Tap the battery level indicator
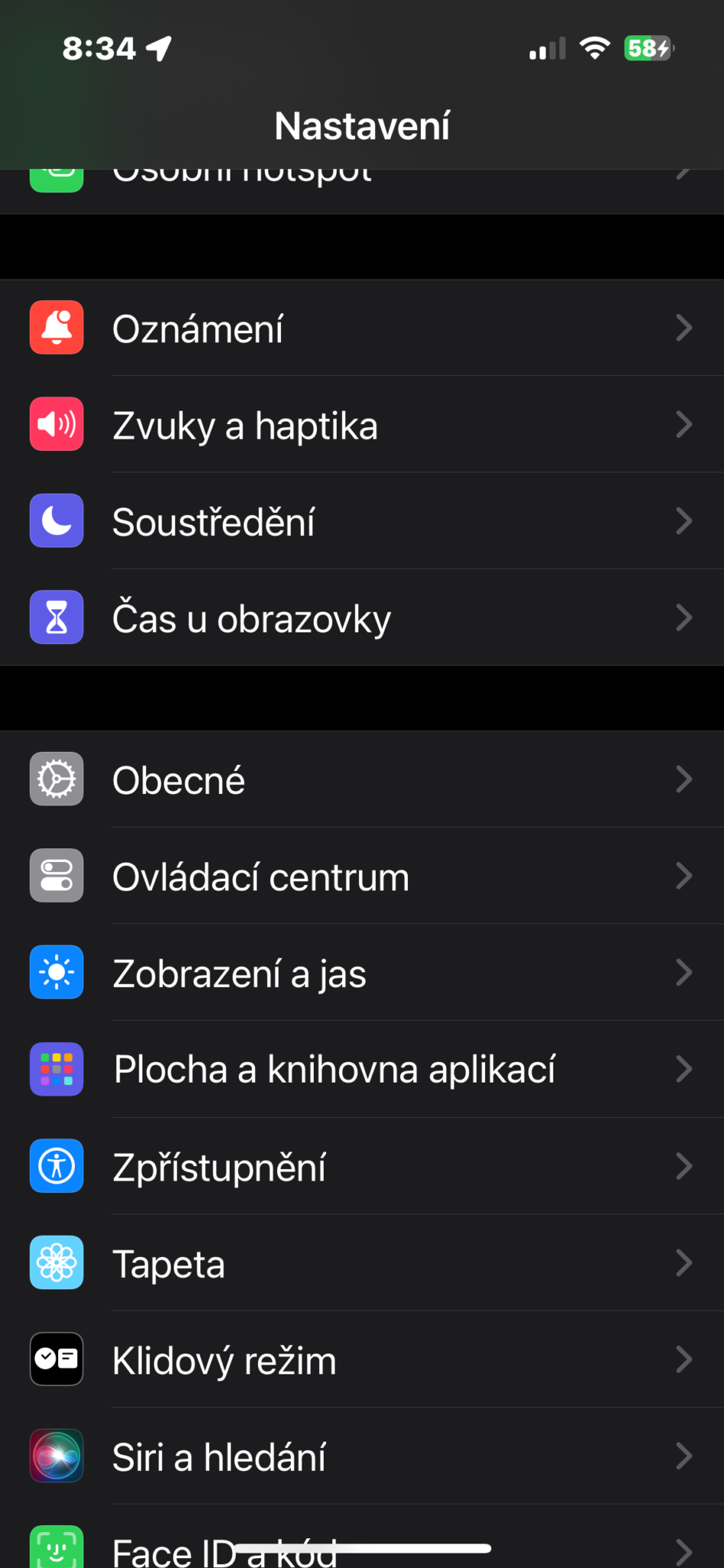724x1568 pixels. (647, 48)
